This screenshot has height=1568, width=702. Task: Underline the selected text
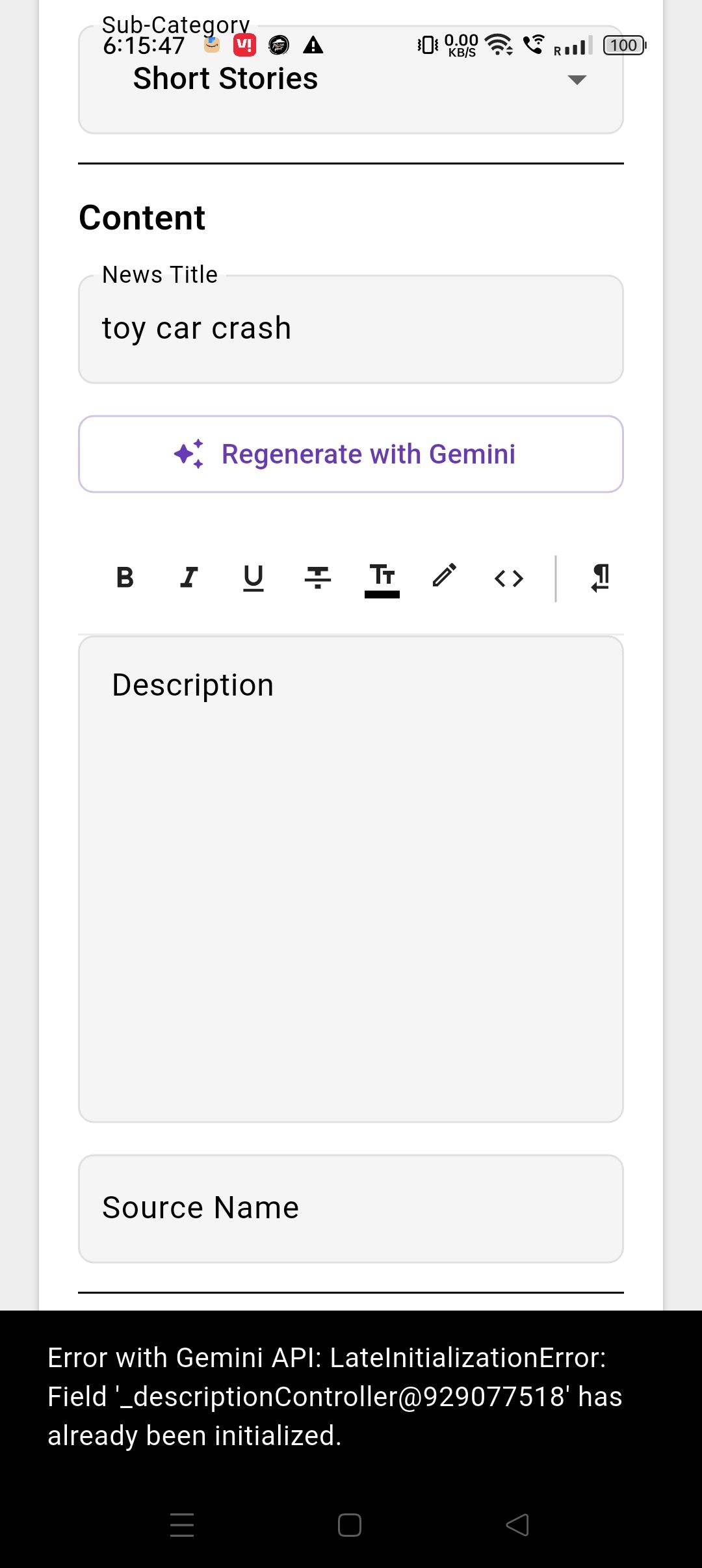click(x=253, y=577)
